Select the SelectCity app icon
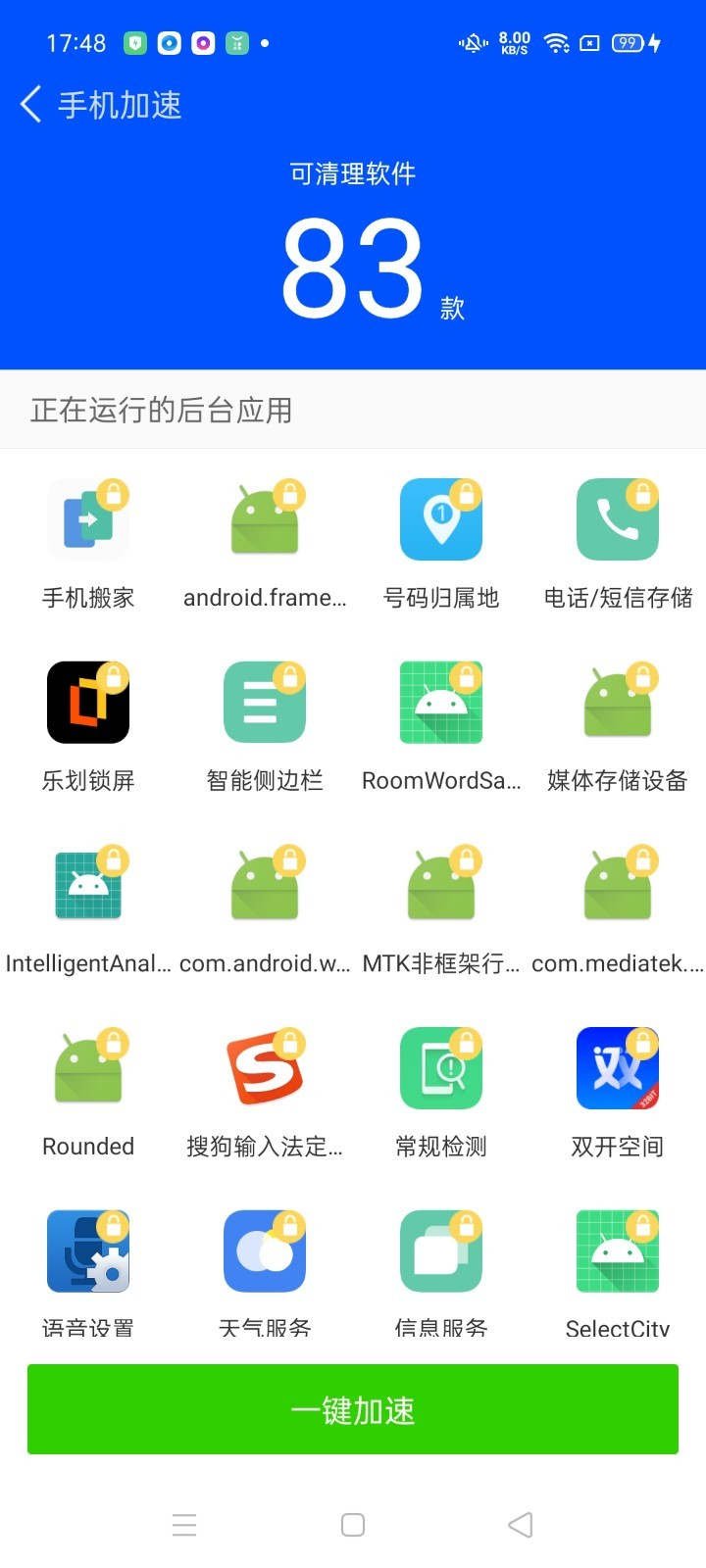Viewport: 706px width, 1568px height. coord(618,1250)
